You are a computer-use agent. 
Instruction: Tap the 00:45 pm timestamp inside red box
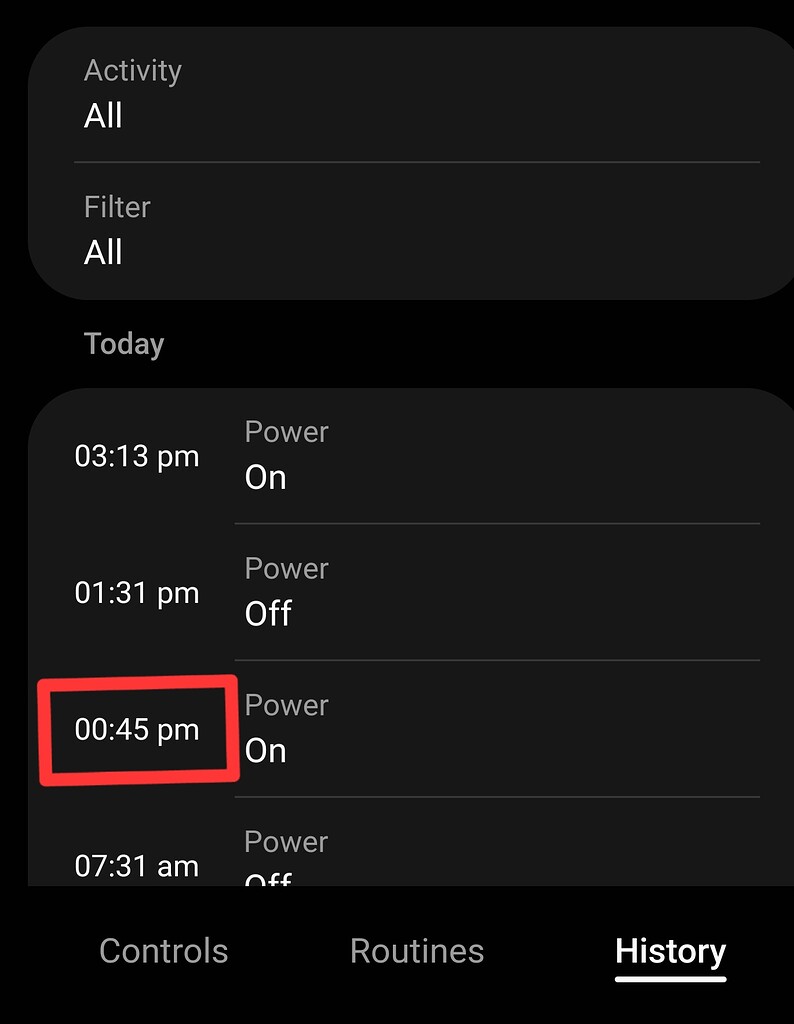click(x=137, y=729)
